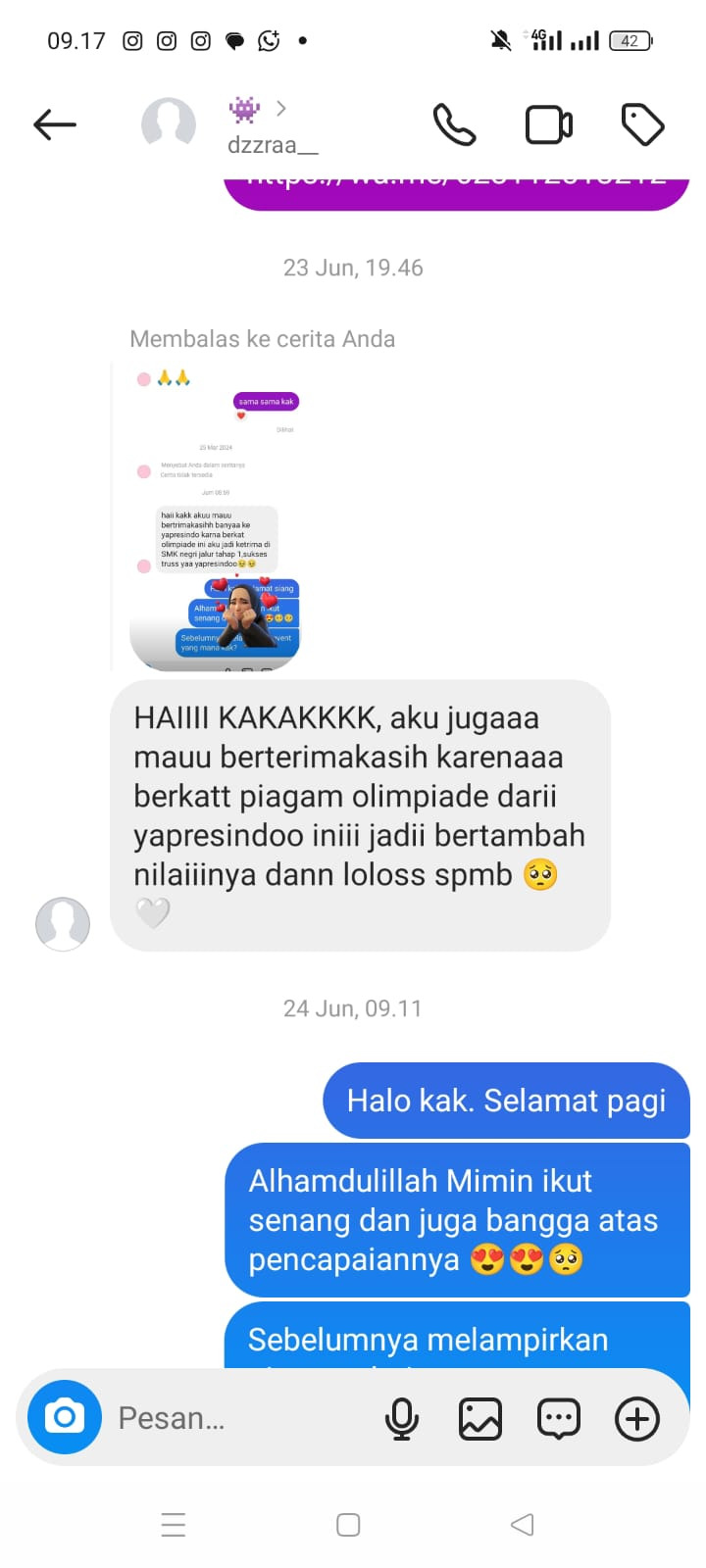
Task: Record a voice message with microphone
Action: click(x=401, y=1418)
